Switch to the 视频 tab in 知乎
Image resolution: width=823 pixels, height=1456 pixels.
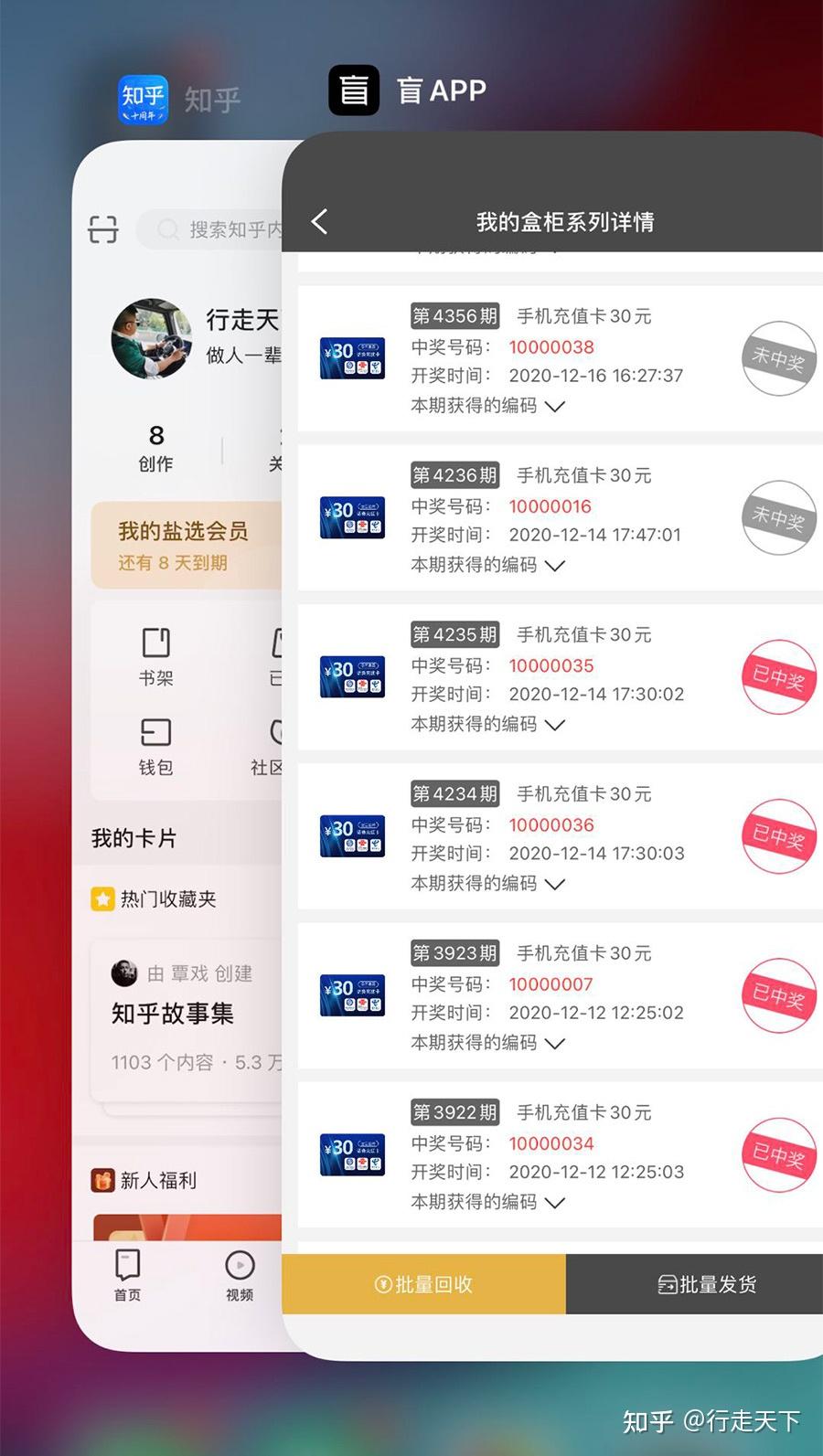pos(240,1275)
